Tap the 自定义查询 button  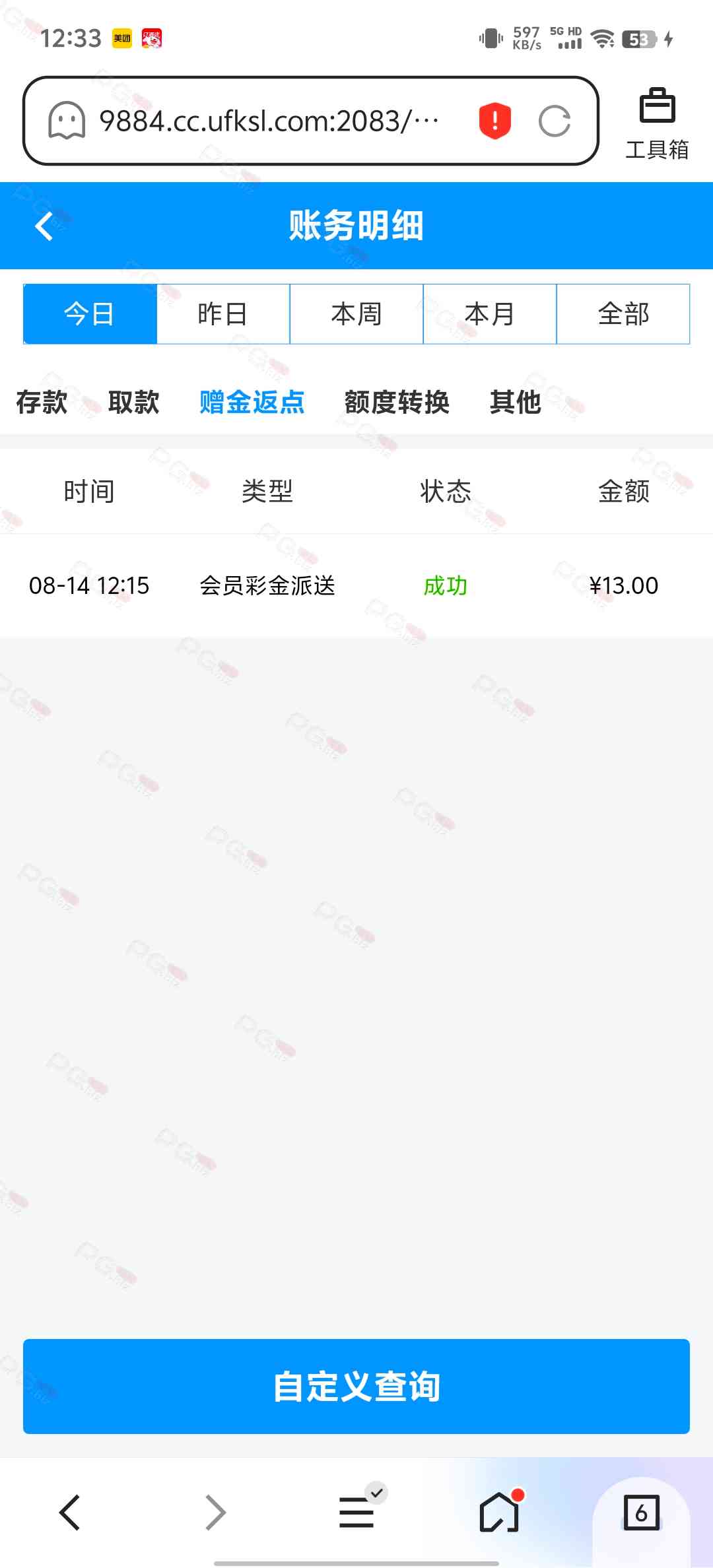(356, 1386)
